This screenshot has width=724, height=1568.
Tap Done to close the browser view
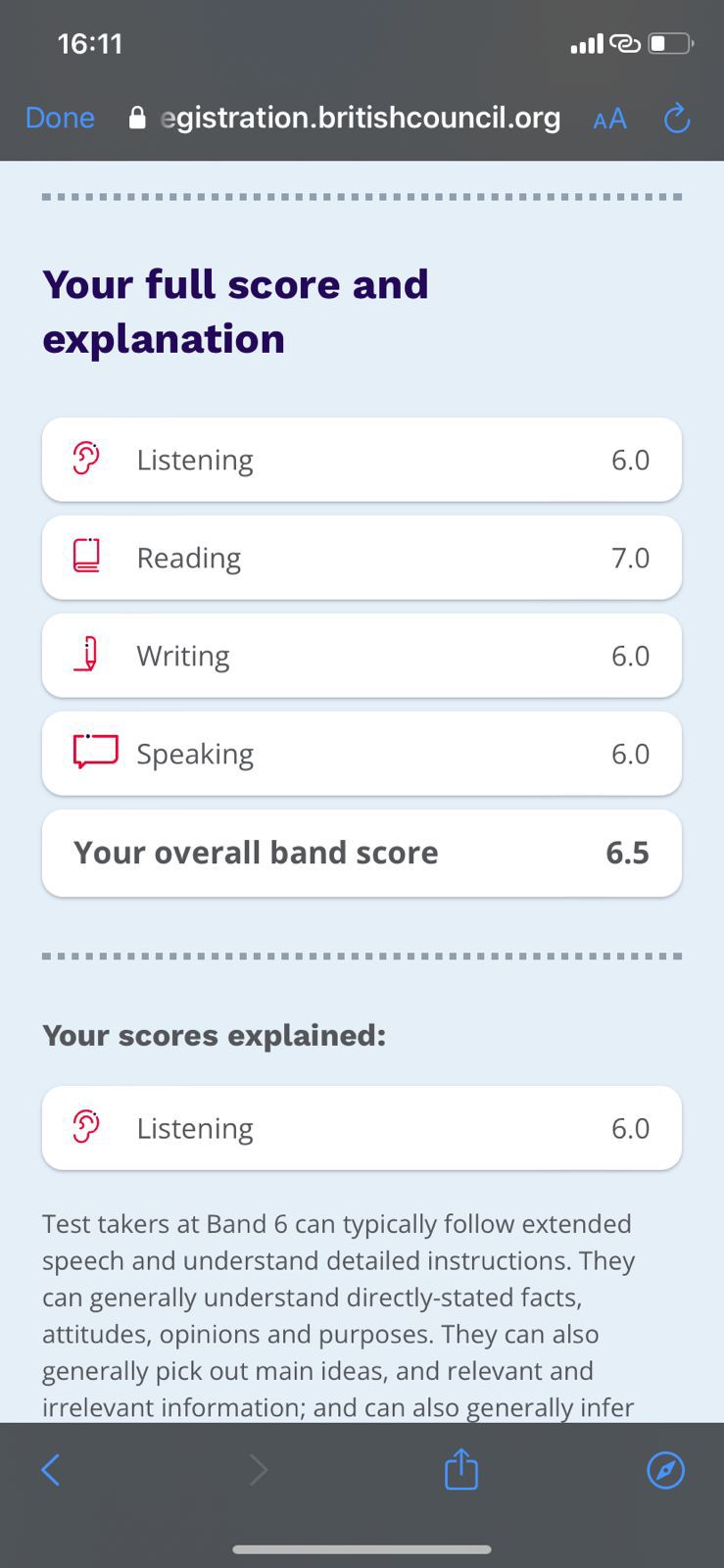click(x=60, y=119)
